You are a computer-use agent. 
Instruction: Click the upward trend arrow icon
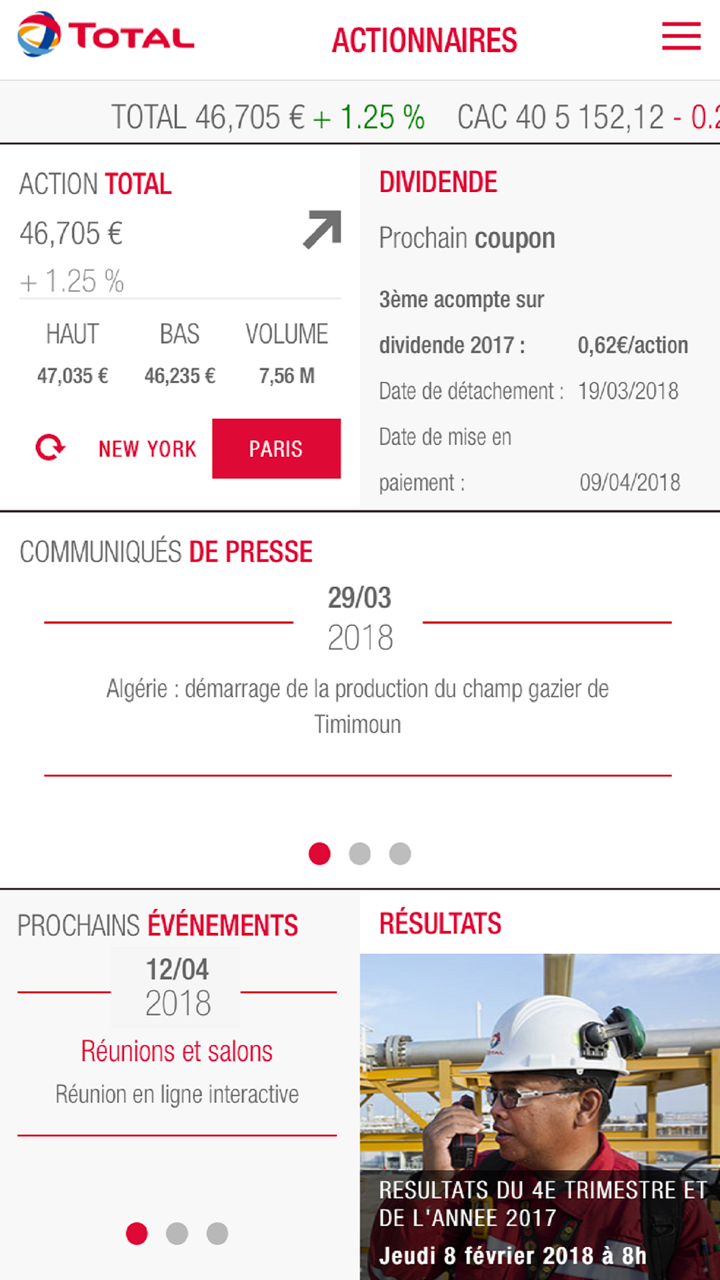pos(319,231)
